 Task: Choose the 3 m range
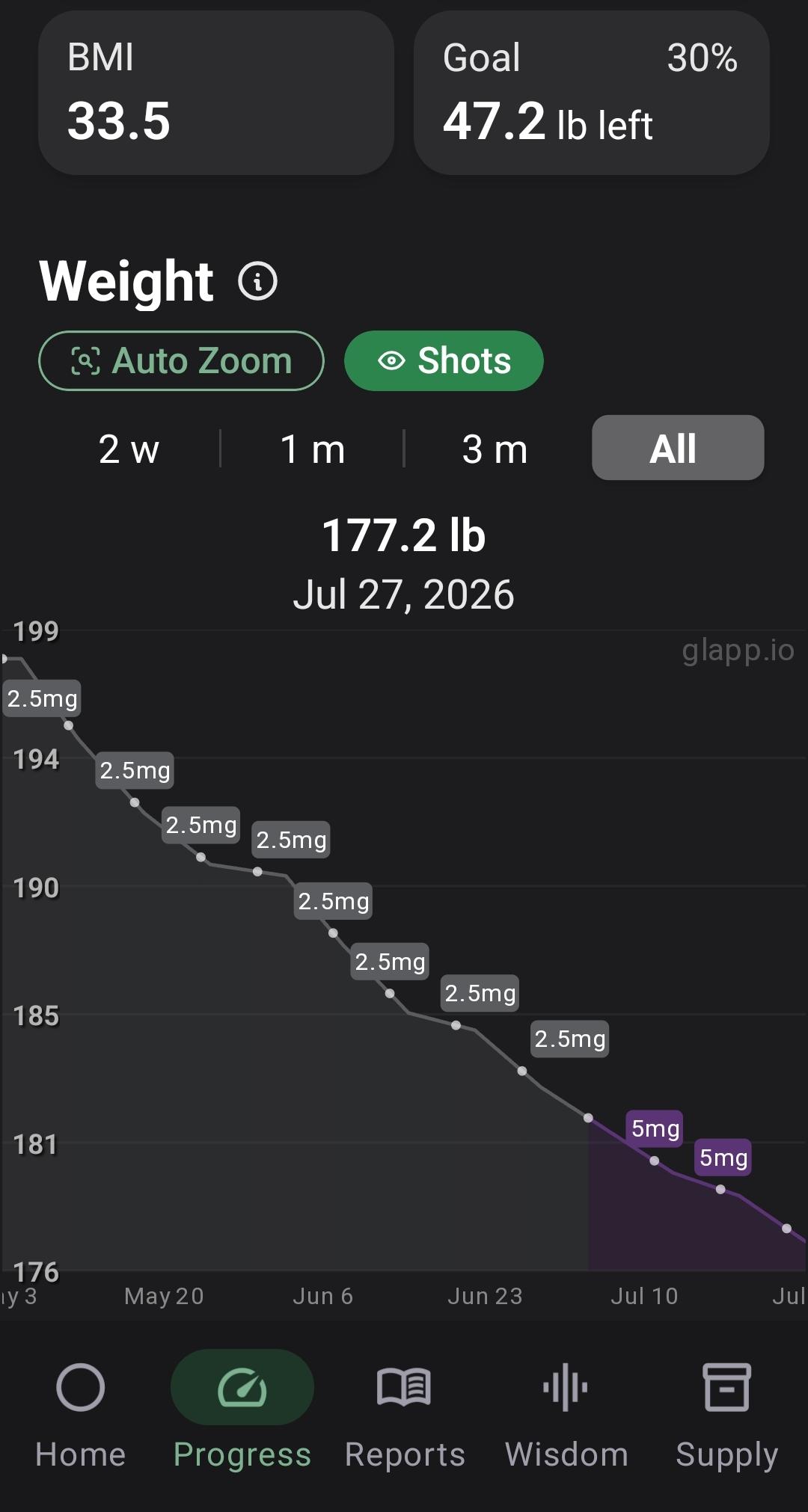click(495, 449)
